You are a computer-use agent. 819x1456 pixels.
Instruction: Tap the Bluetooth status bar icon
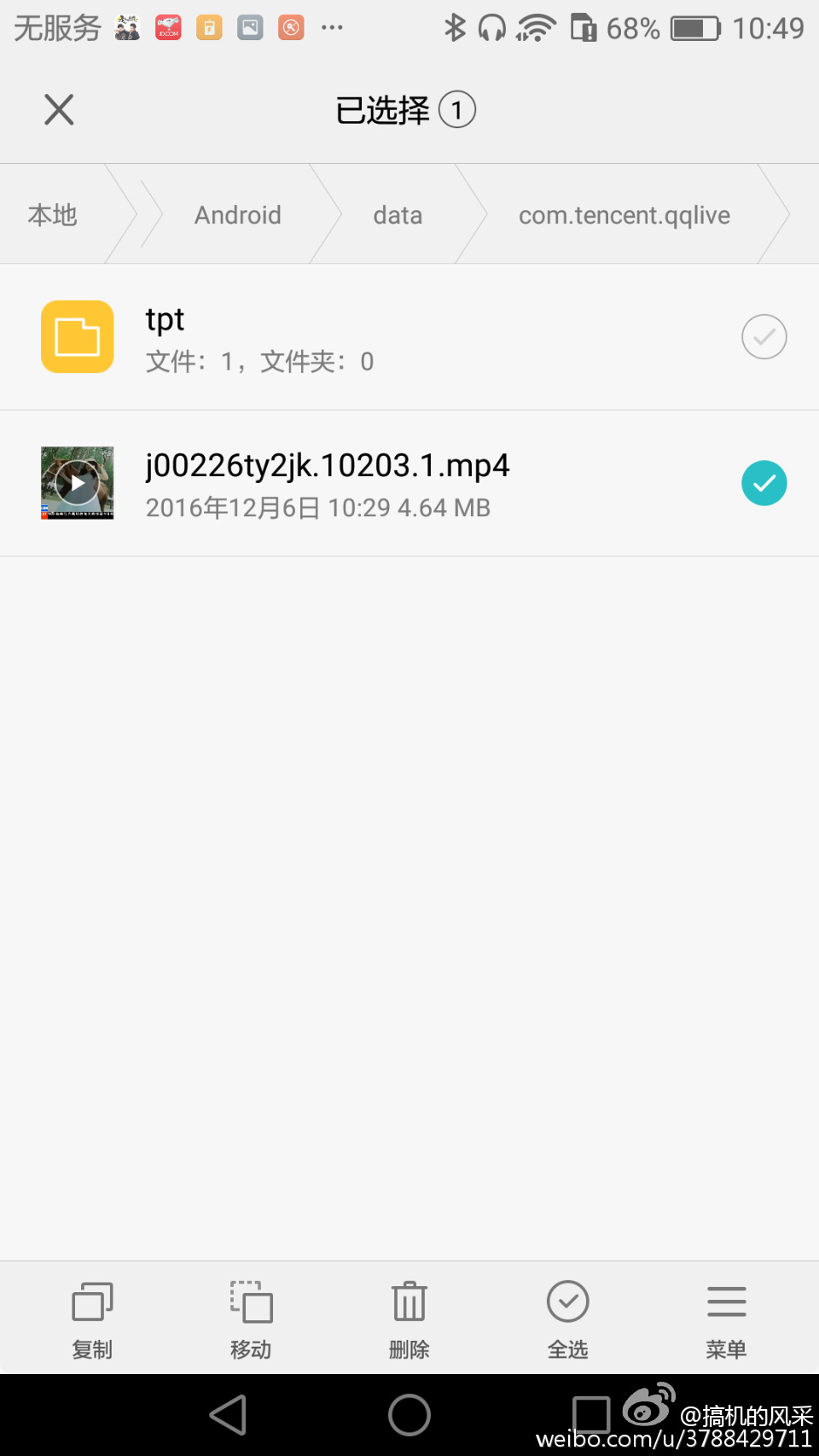(455, 28)
